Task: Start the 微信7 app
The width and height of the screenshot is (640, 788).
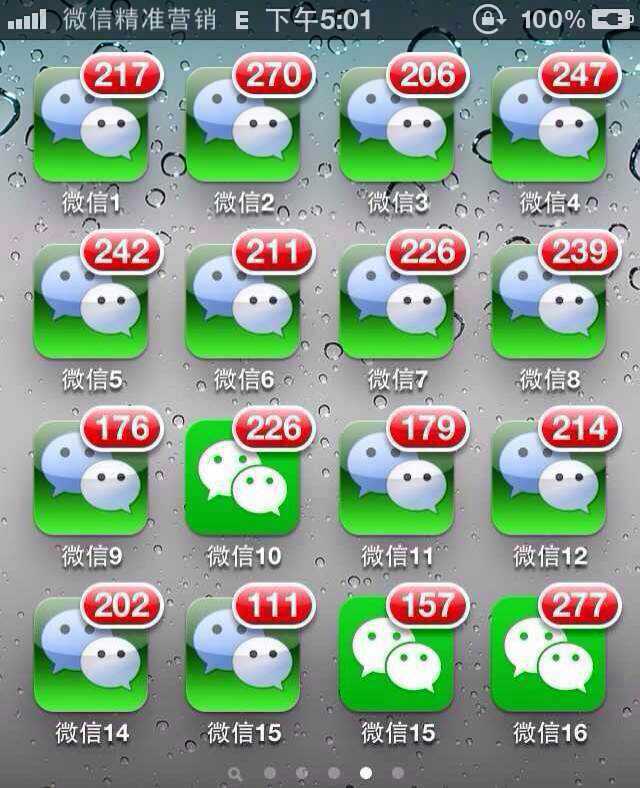Action: click(397, 301)
